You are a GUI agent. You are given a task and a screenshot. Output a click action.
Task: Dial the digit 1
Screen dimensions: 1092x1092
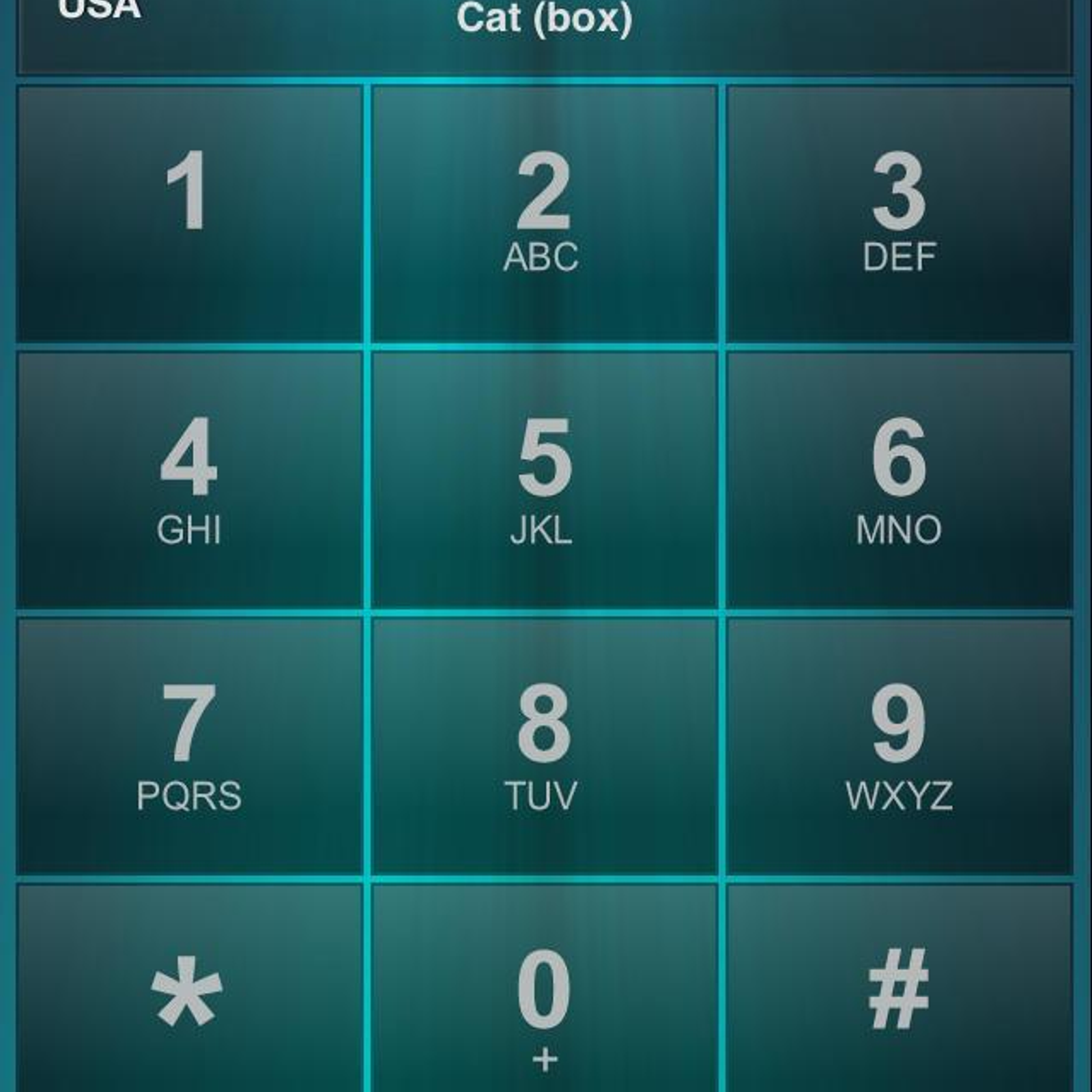(189, 213)
